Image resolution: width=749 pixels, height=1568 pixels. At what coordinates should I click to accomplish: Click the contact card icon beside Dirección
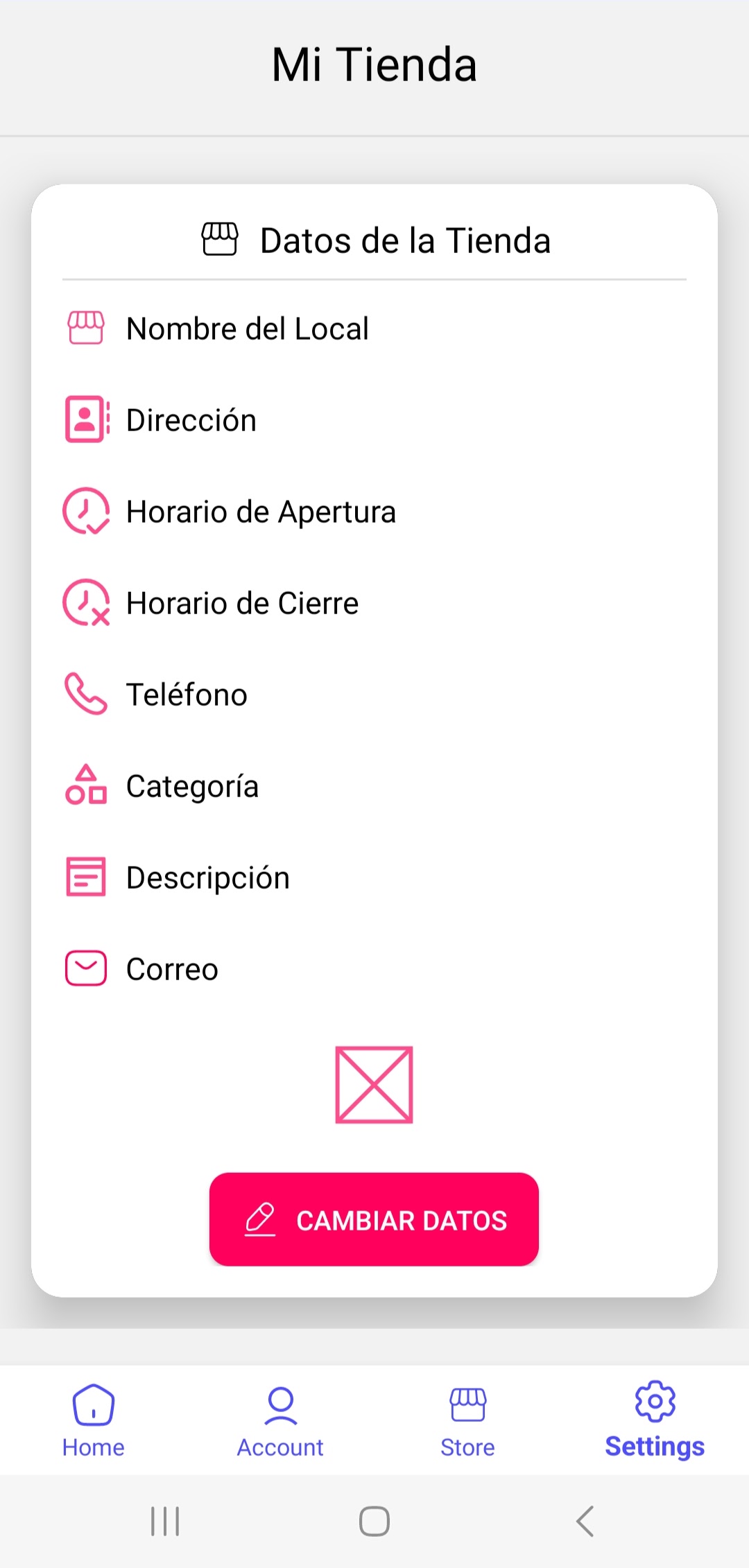[85, 419]
